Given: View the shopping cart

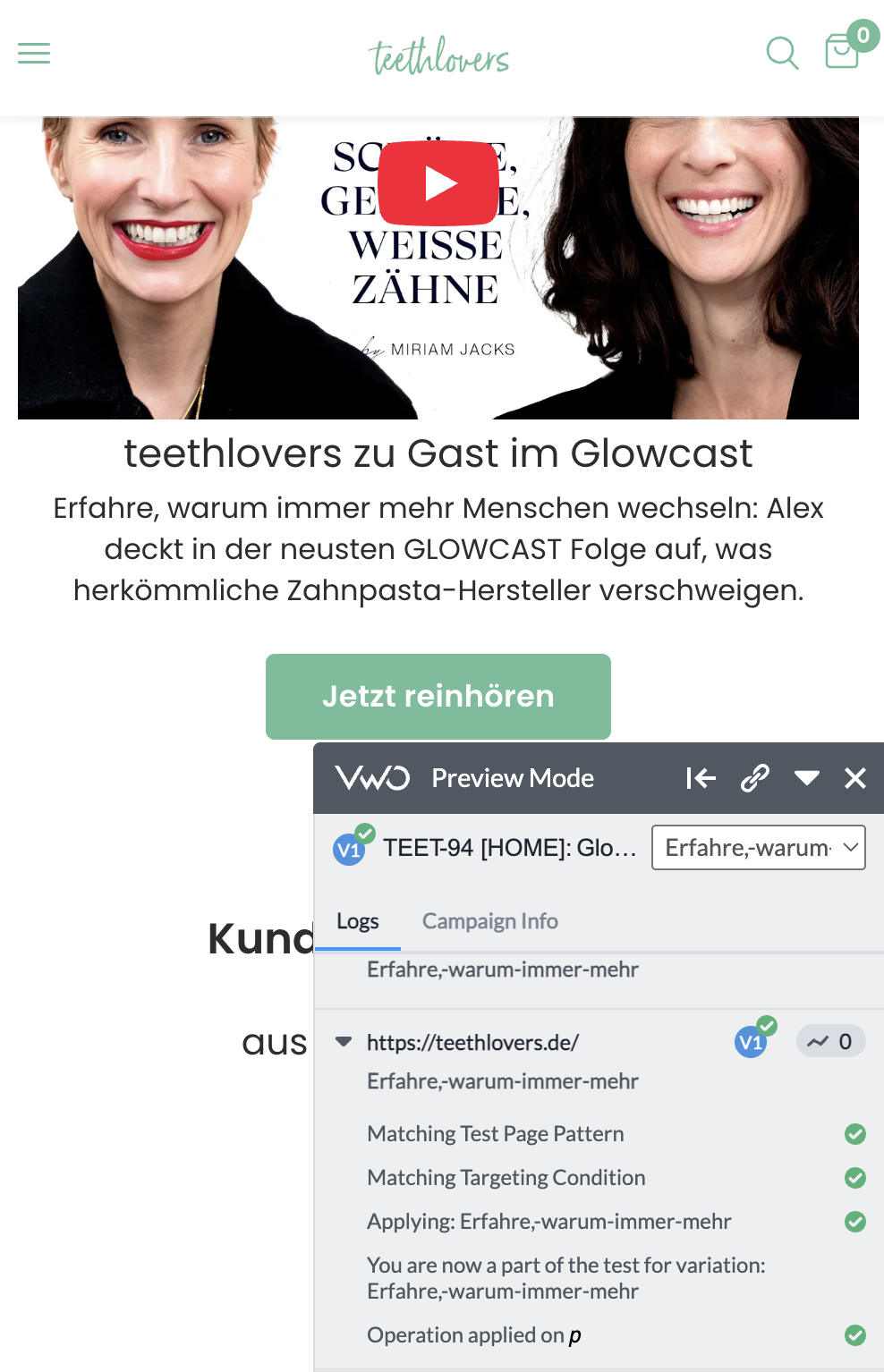Looking at the screenshot, I should click(x=843, y=52).
